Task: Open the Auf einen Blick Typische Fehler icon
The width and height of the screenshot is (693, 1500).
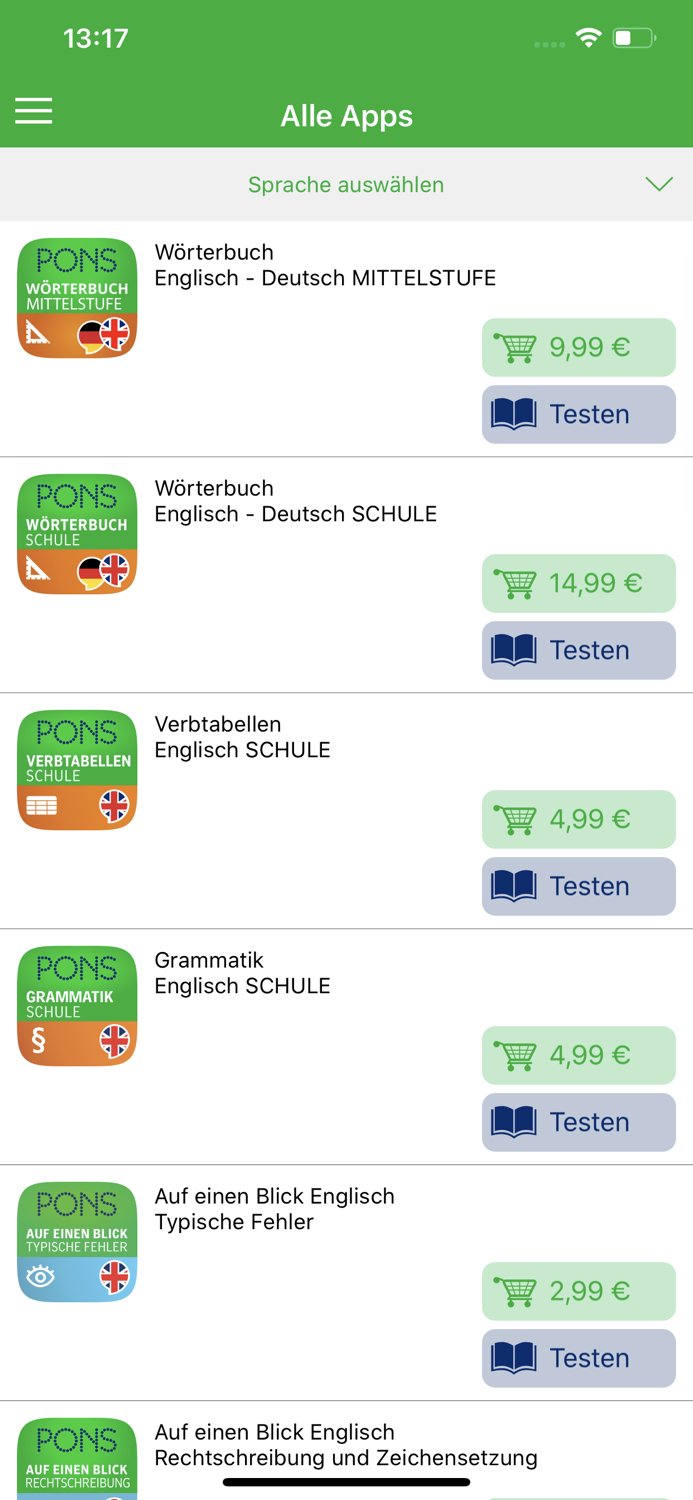Action: (77, 1242)
